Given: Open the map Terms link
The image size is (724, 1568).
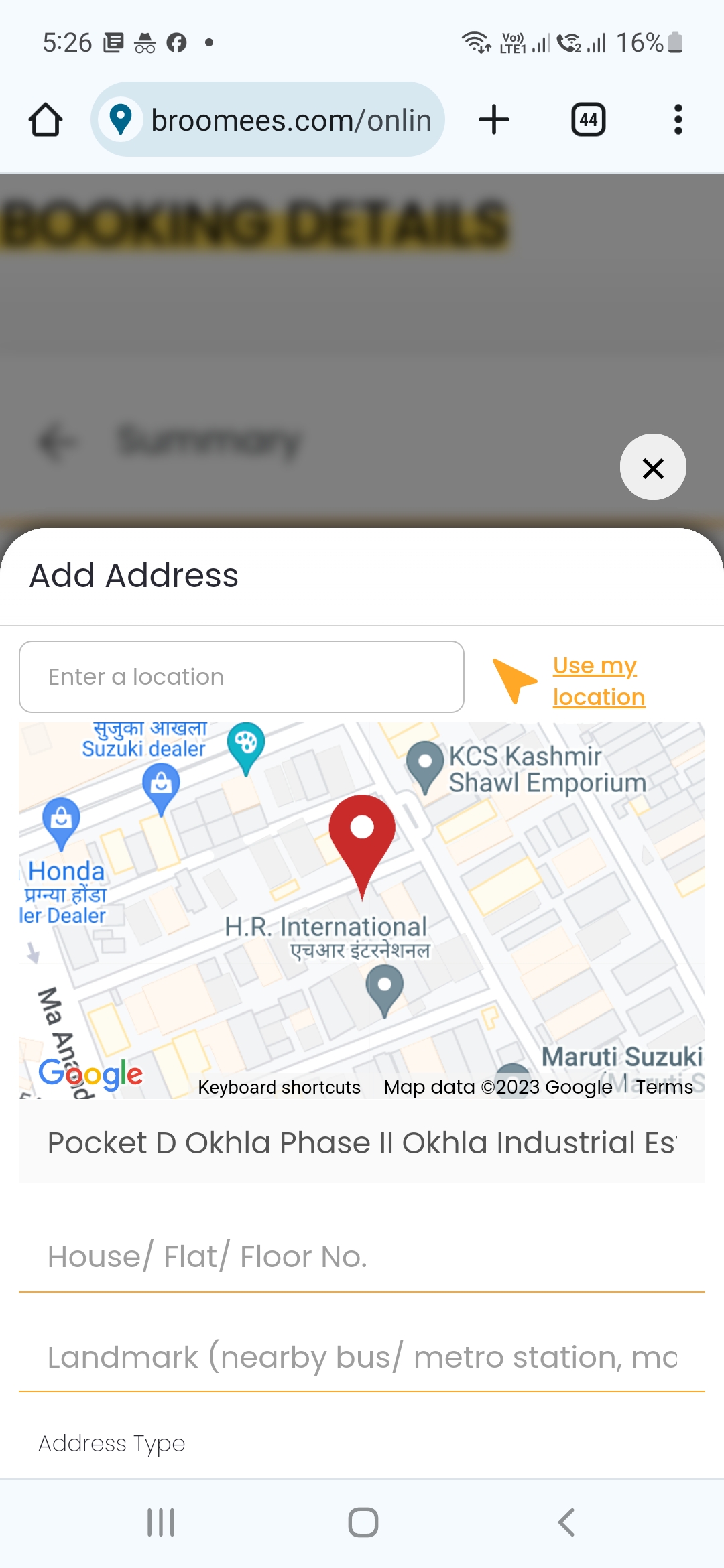Looking at the screenshot, I should (x=664, y=1087).
